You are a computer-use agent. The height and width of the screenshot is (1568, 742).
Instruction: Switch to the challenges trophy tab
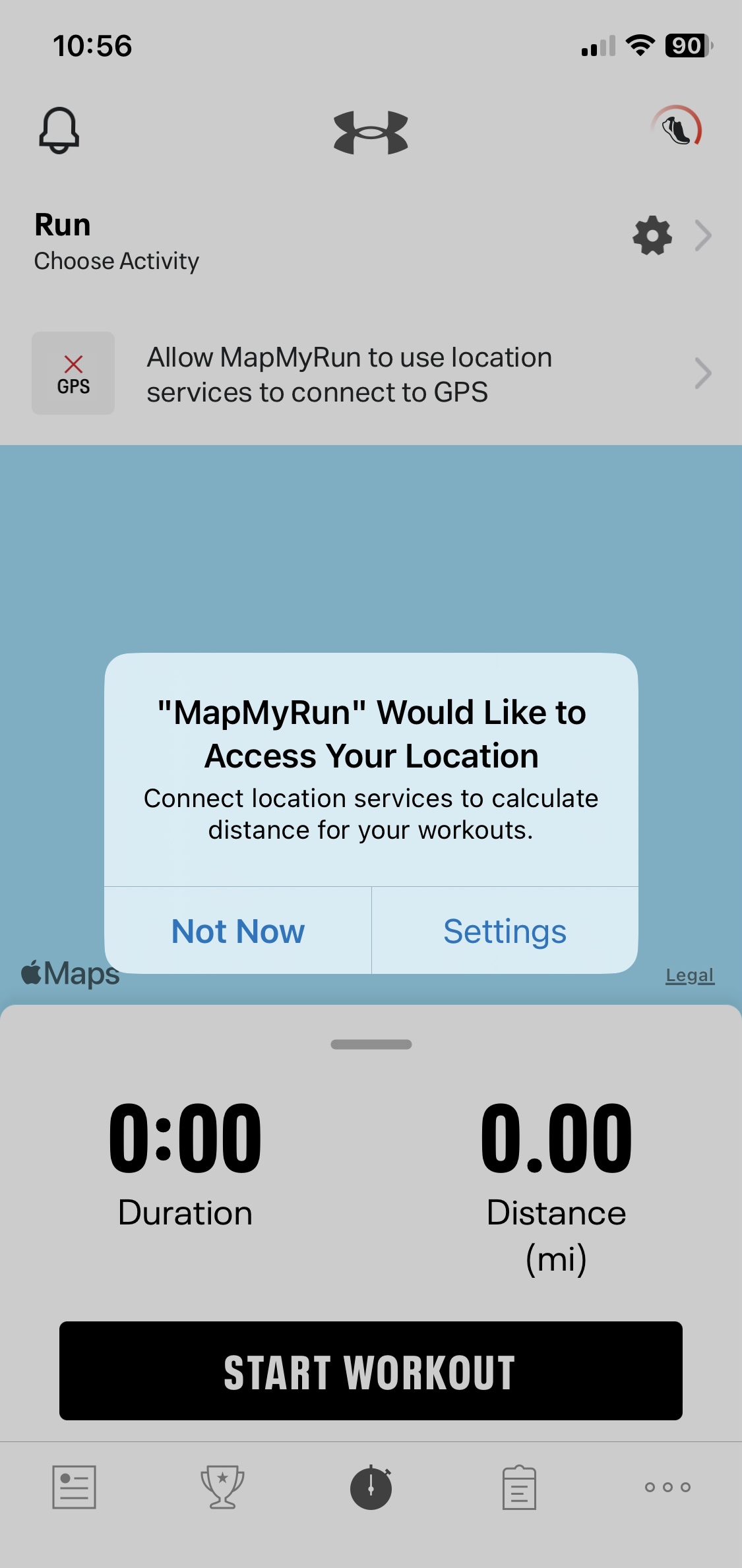pos(222,1487)
